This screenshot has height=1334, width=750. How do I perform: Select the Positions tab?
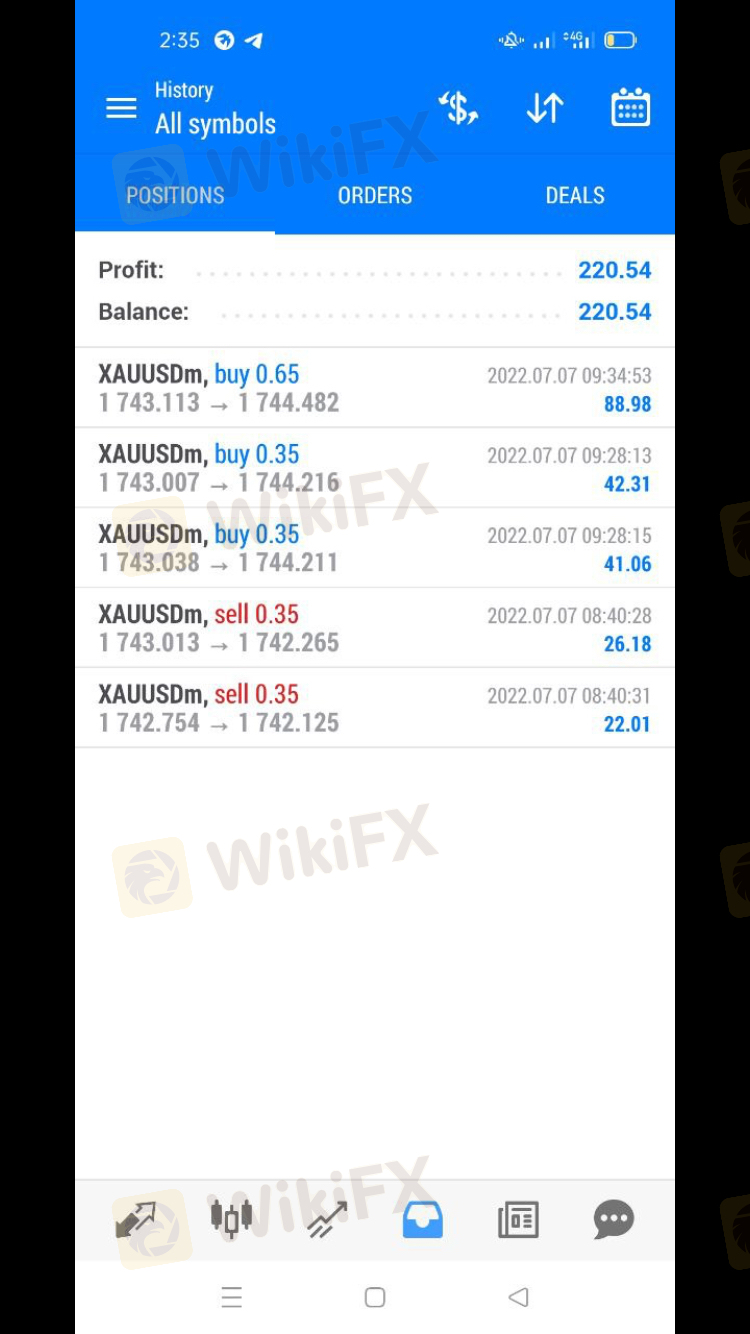(175, 195)
